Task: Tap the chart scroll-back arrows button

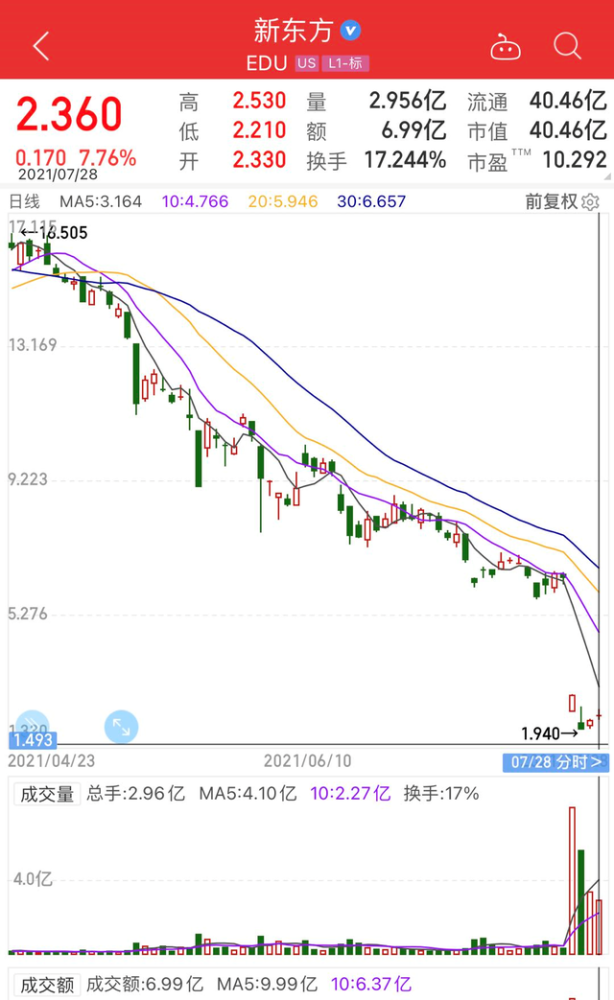Action: point(32,724)
